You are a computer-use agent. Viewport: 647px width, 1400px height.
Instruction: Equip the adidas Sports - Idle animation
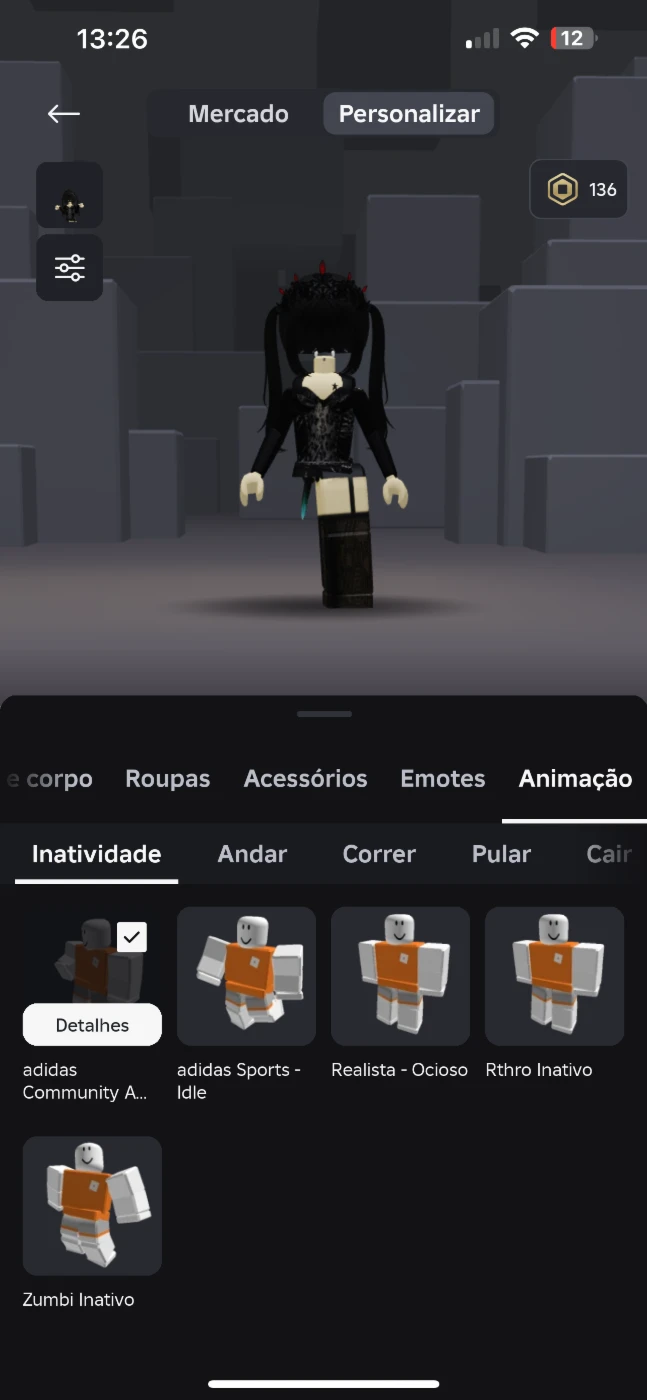pos(246,976)
